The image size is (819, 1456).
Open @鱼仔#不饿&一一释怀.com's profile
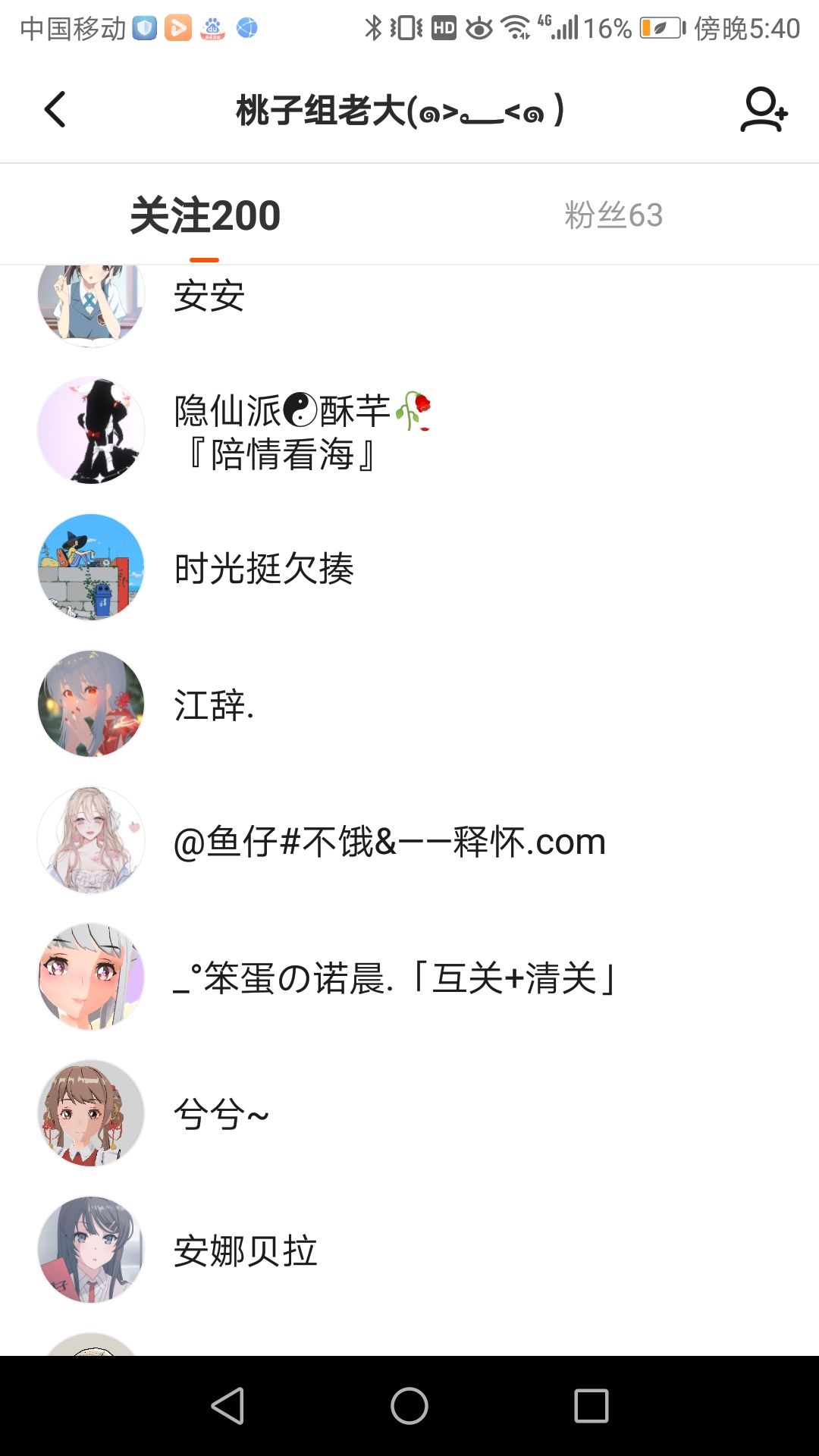tap(409, 840)
